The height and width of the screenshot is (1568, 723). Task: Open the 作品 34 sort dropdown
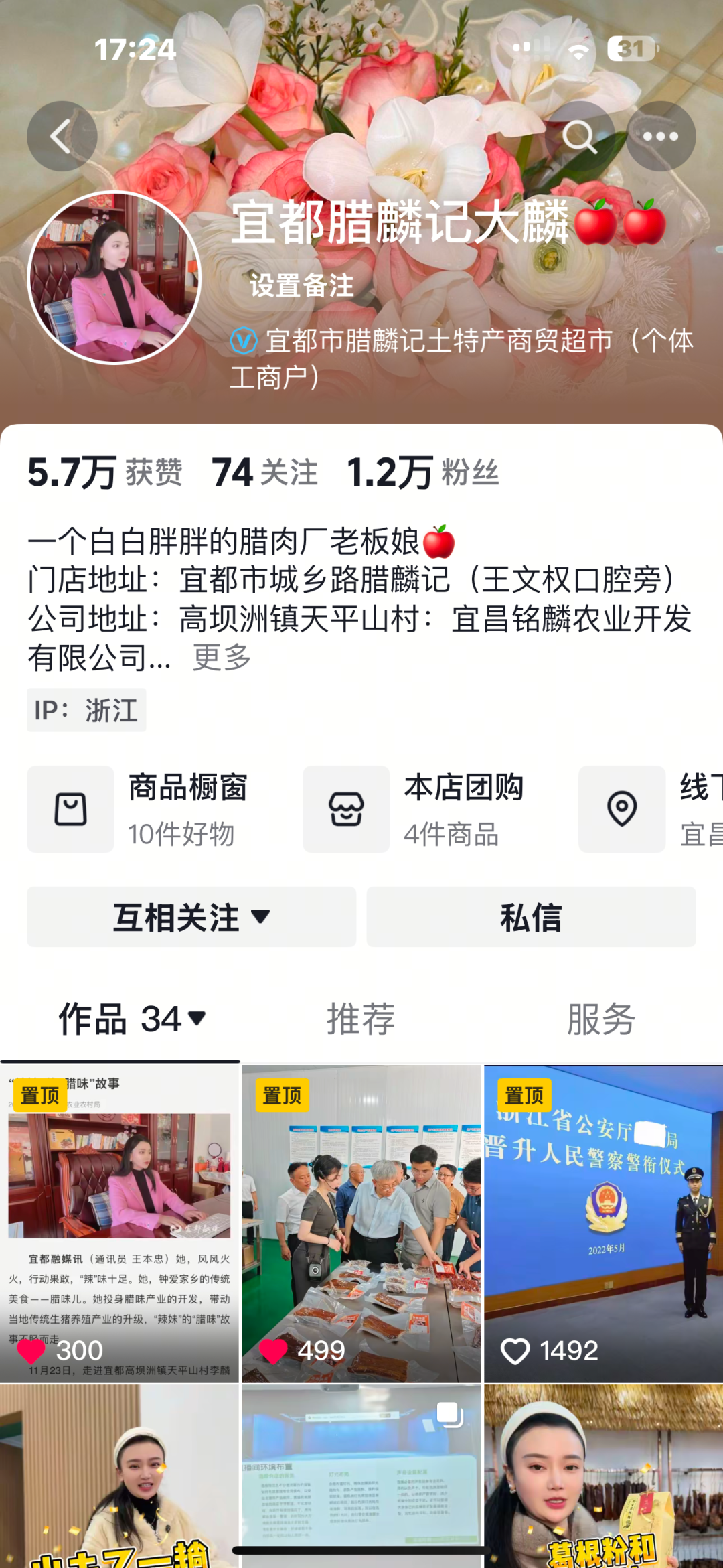coord(133,1019)
